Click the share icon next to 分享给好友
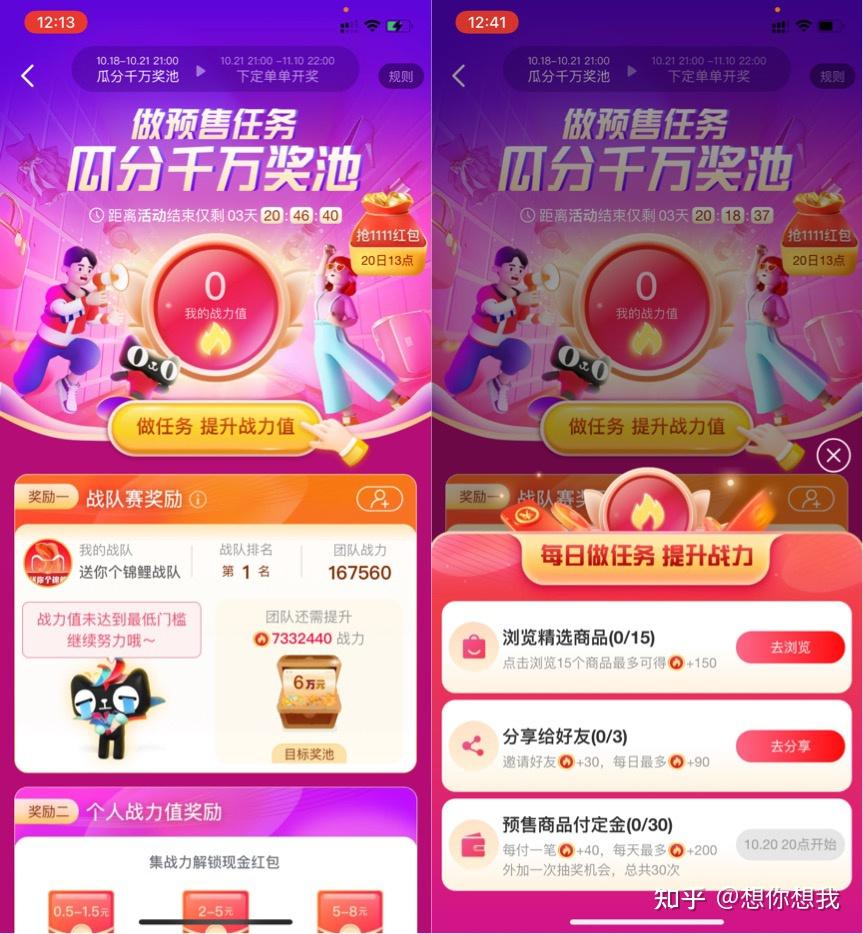The height and width of the screenshot is (934, 863). (x=474, y=747)
